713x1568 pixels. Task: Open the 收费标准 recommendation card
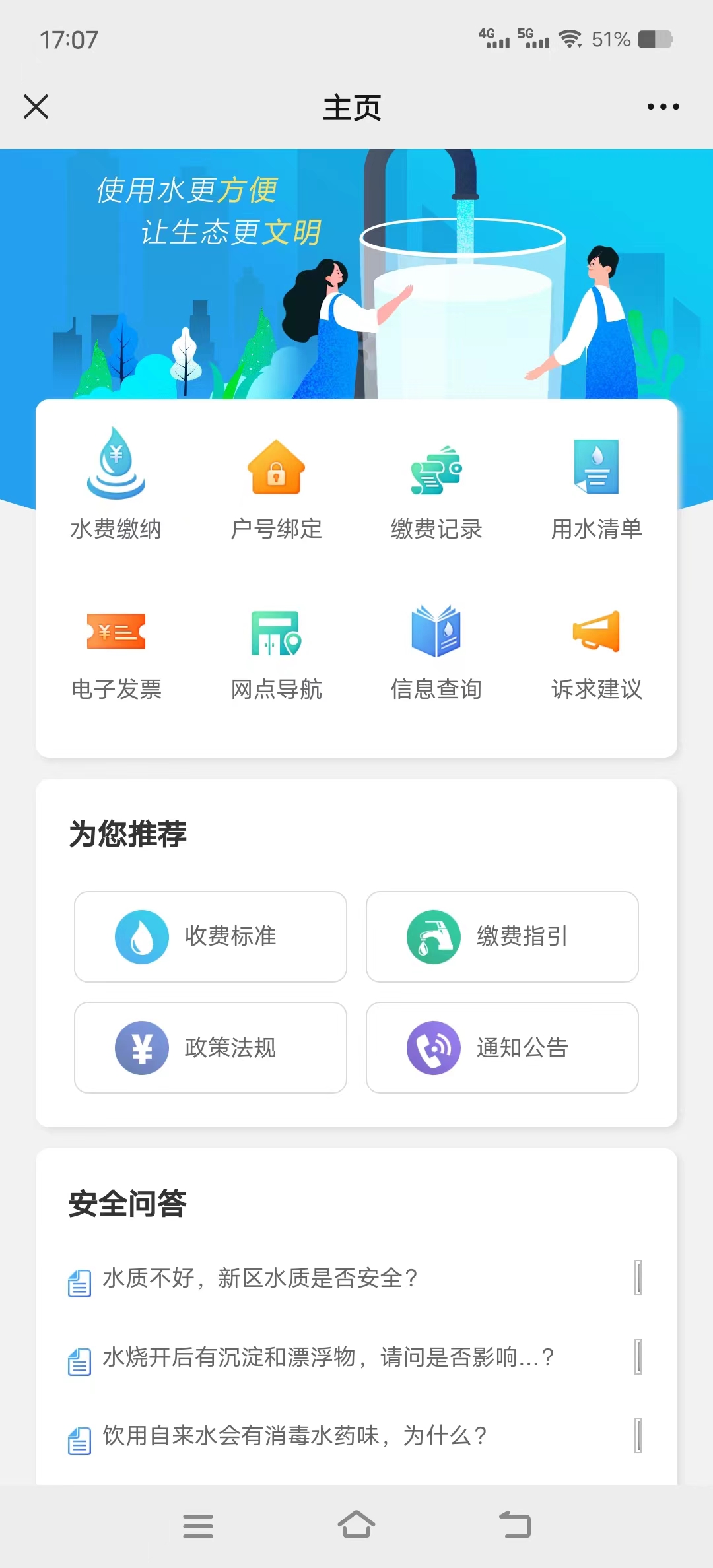pos(211,936)
